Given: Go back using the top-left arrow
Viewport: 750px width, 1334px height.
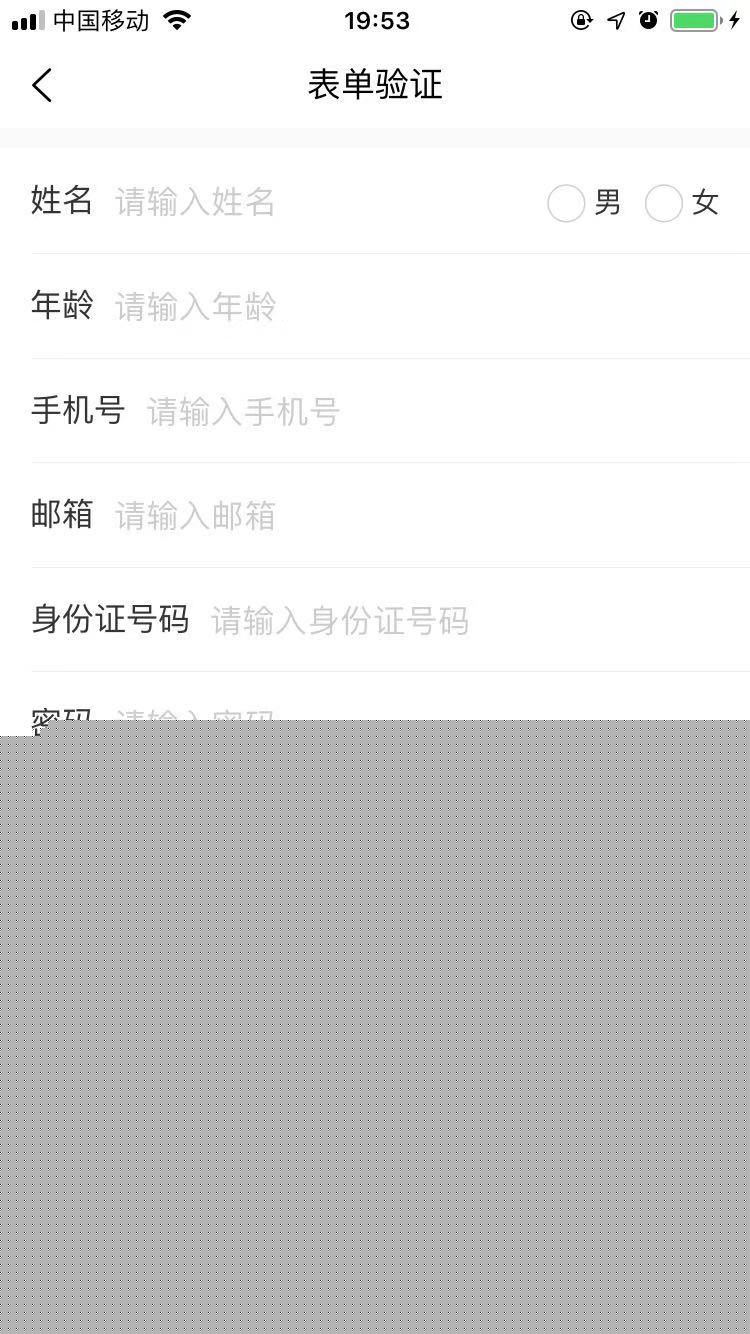Looking at the screenshot, I should [42, 85].
